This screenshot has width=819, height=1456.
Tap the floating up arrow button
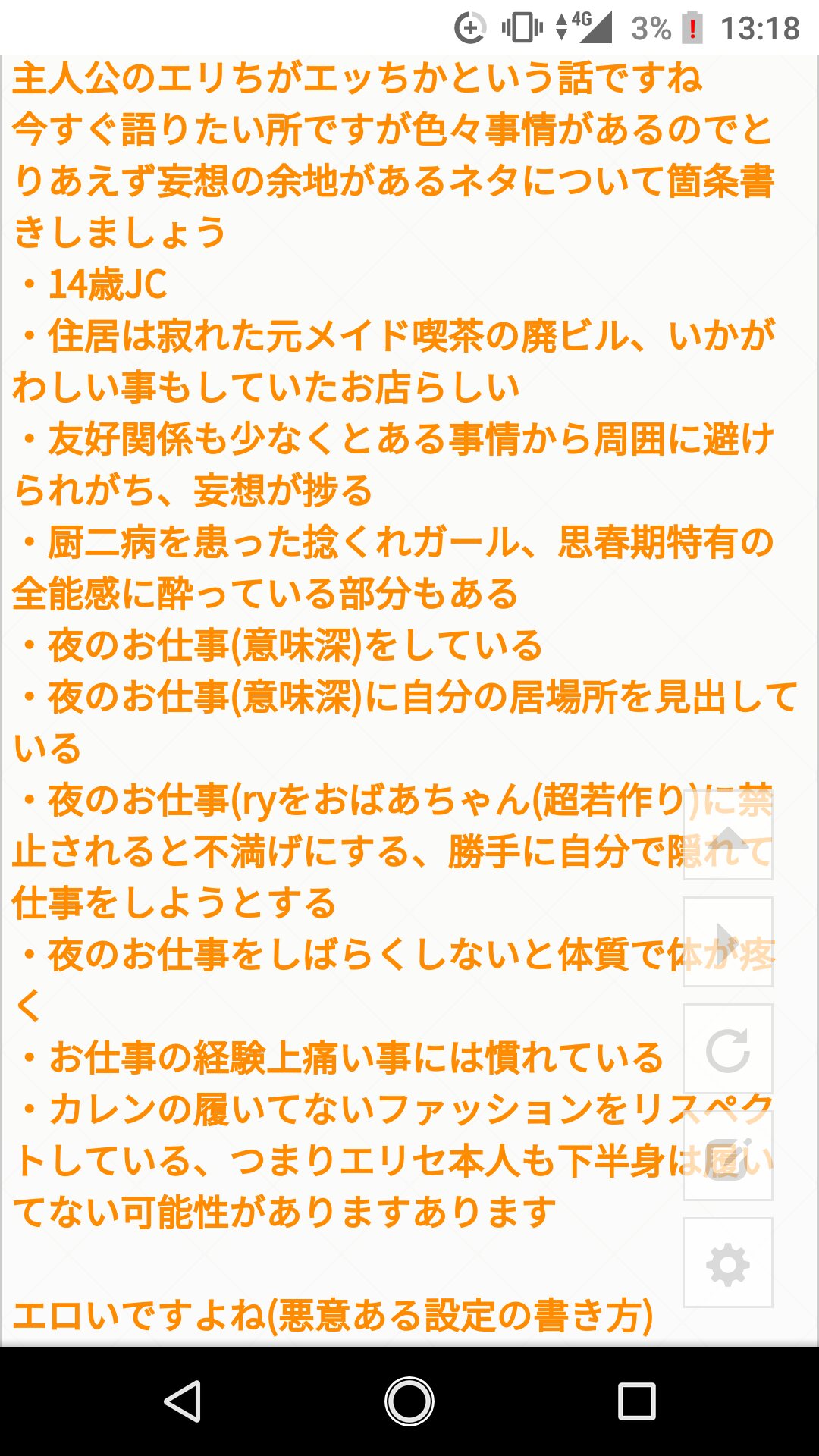[728, 836]
